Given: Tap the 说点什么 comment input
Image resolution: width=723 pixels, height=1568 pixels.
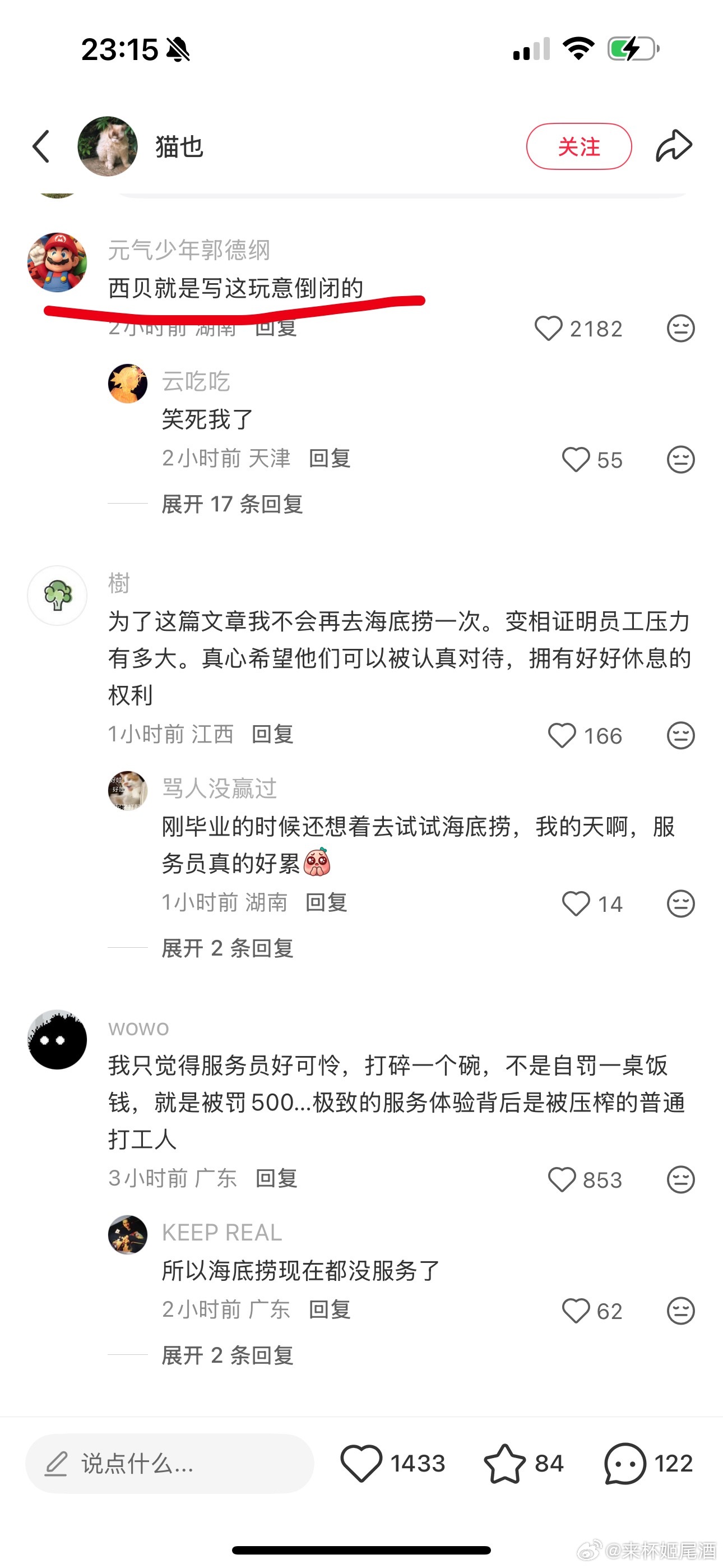Looking at the screenshot, I should [x=169, y=1463].
